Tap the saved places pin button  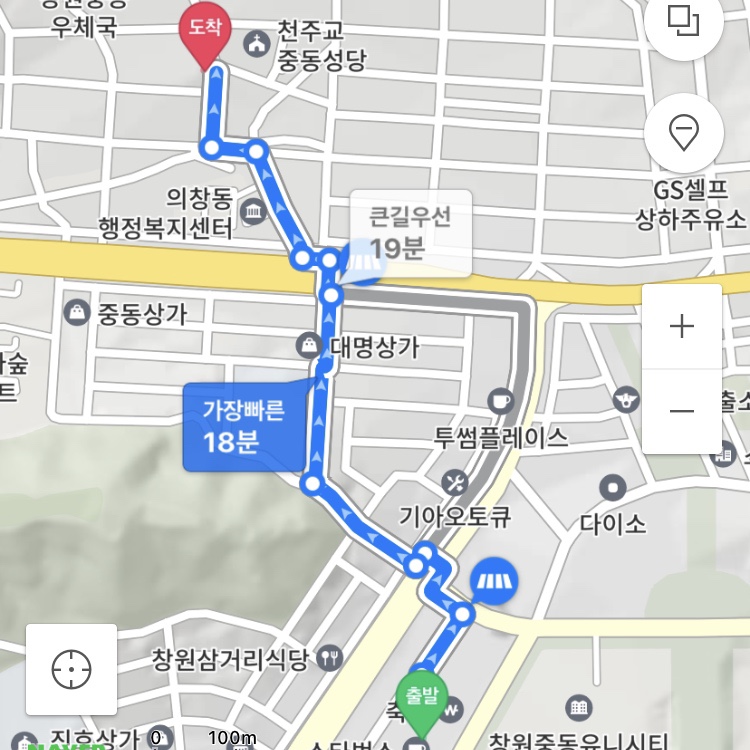pos(684,132)
